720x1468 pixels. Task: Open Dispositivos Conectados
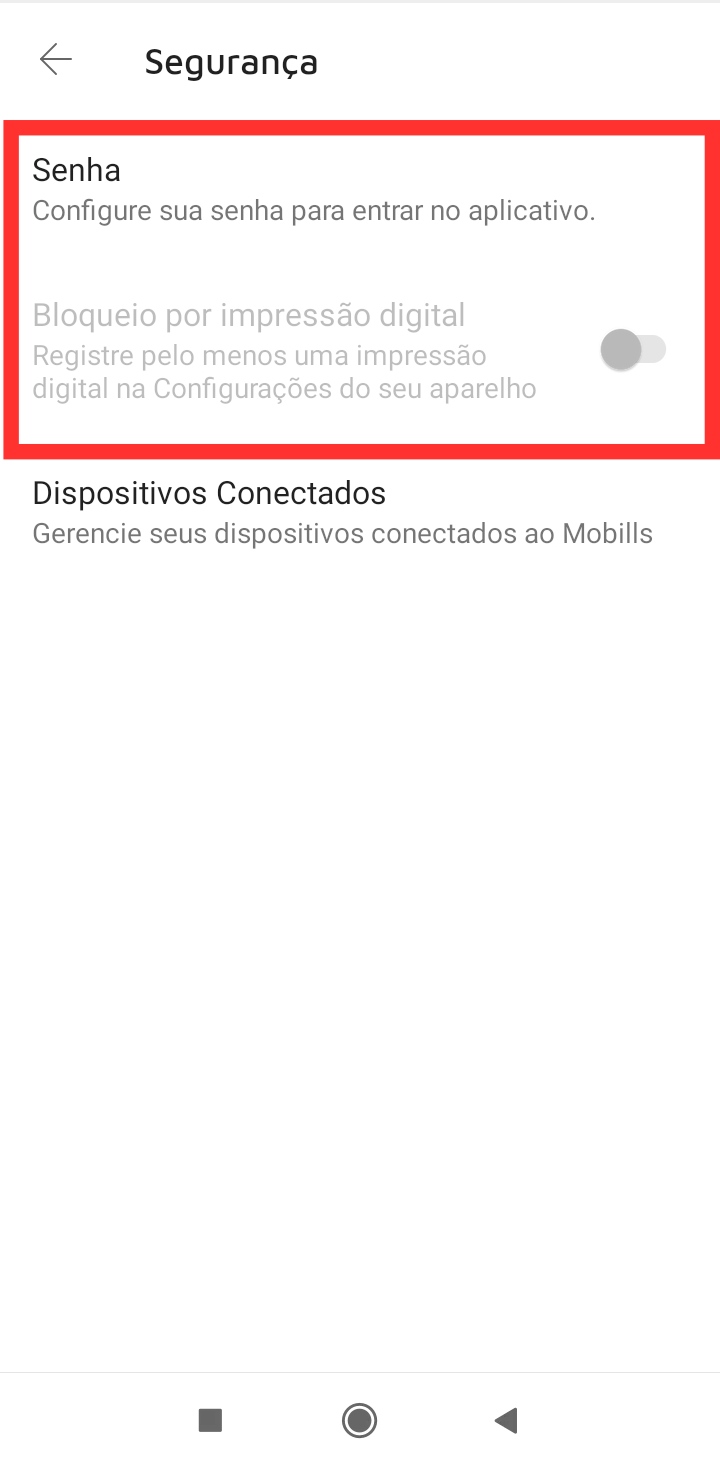click(x=342, y=512)
